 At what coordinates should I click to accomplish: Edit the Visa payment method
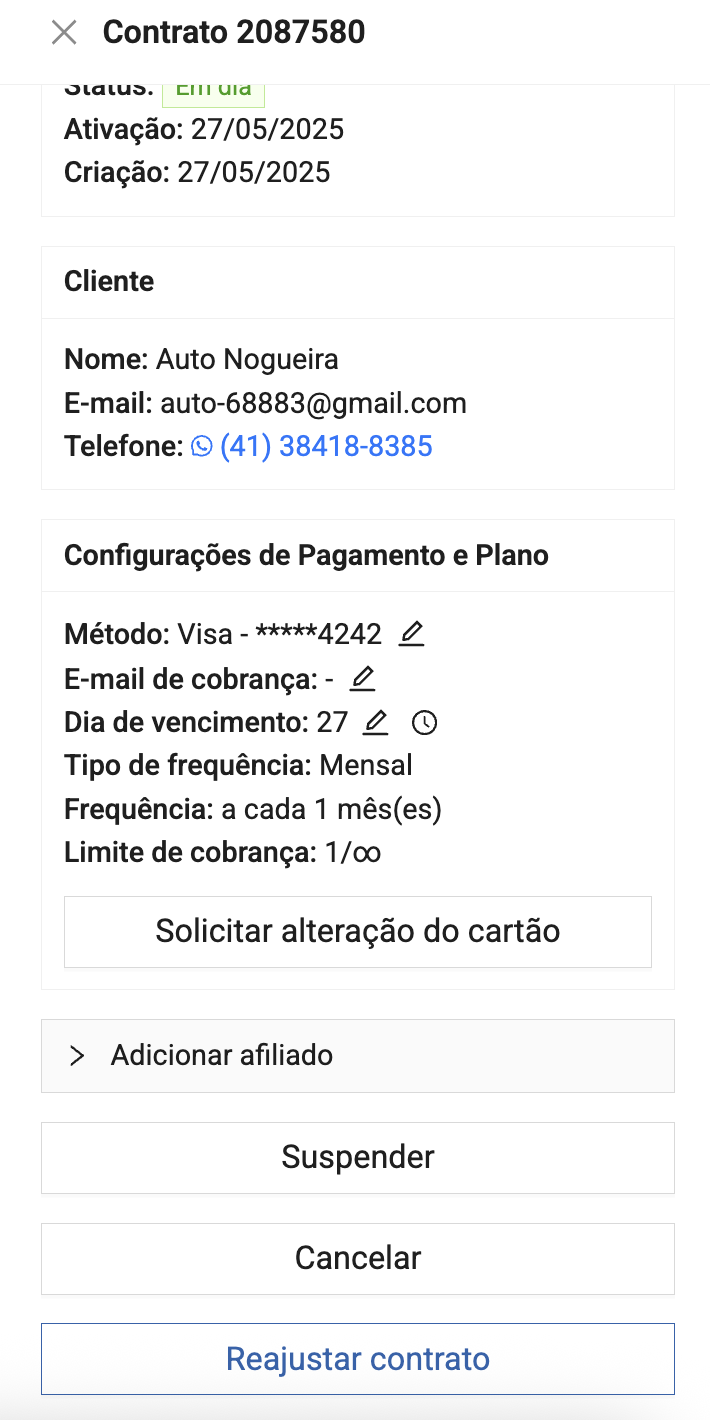[x=411, y=634]
